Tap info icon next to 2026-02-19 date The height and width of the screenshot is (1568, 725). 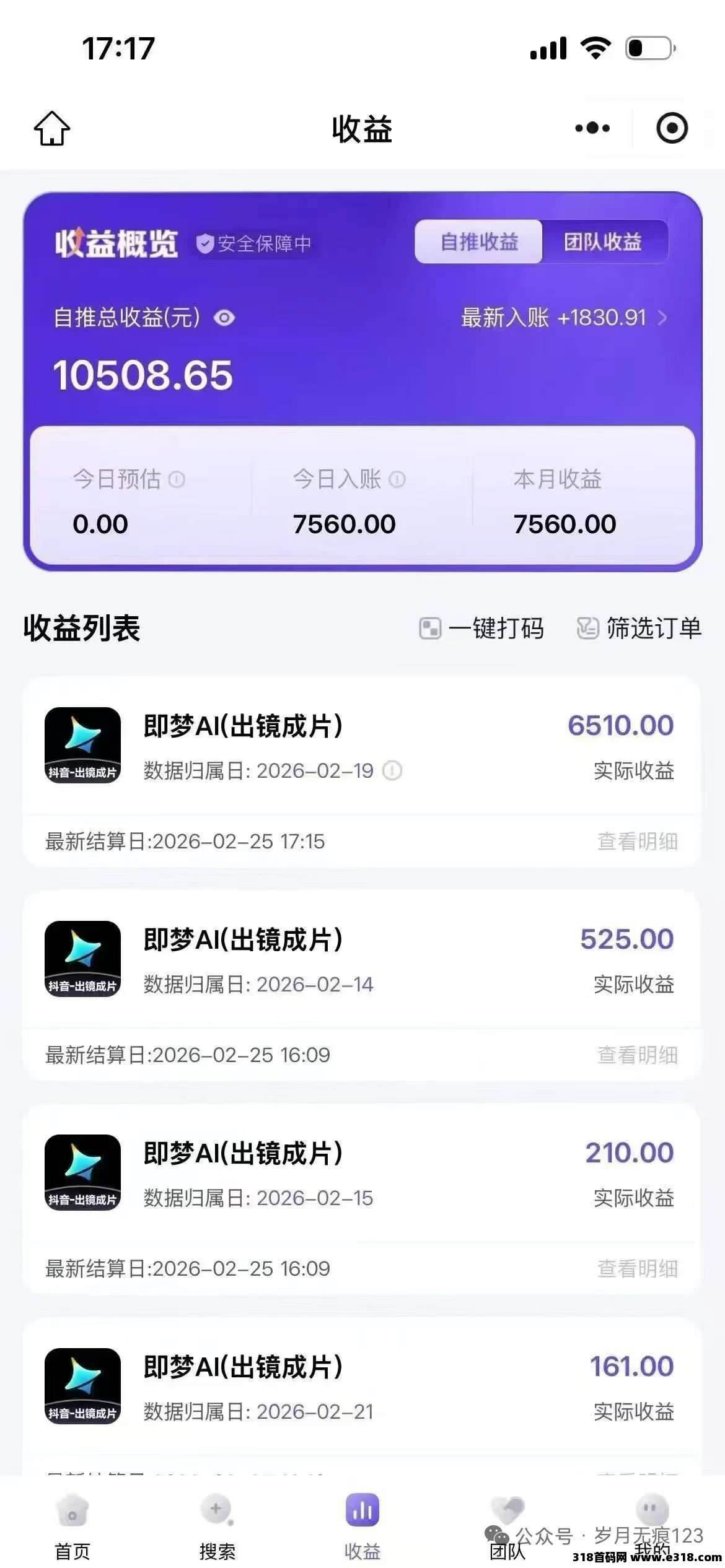pyautogui.click(x=392, y=771)
